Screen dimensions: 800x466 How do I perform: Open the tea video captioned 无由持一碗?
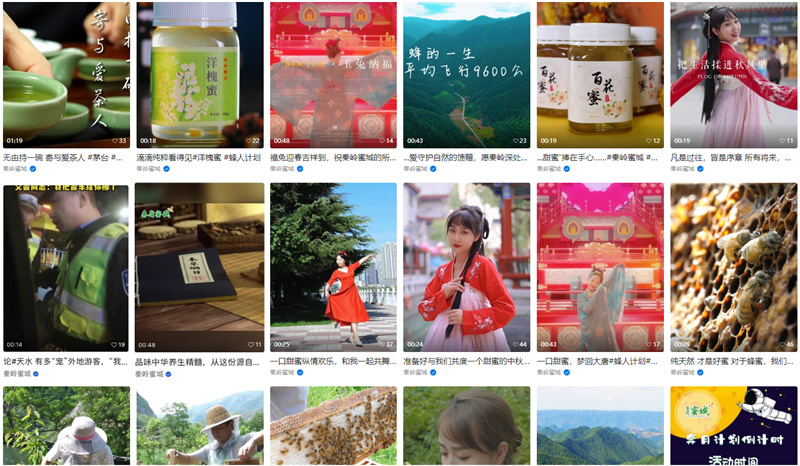point(66,75)
